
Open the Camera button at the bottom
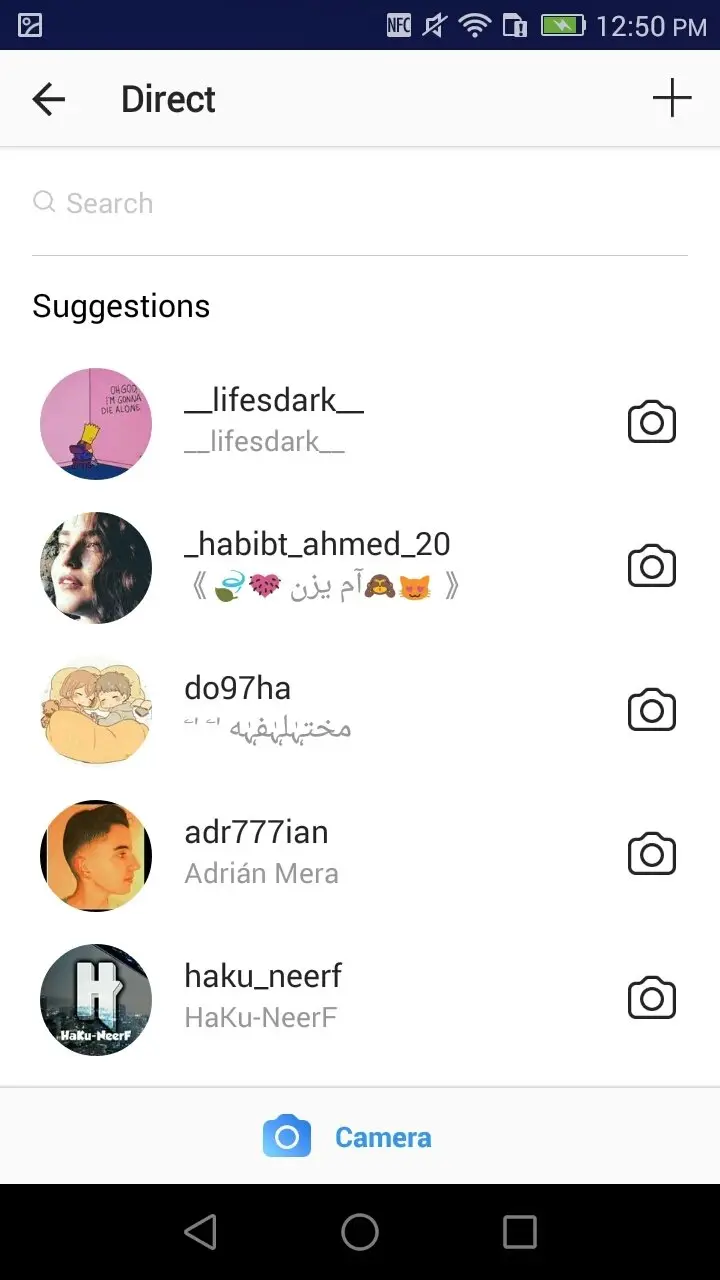(x=348, y=1137)
